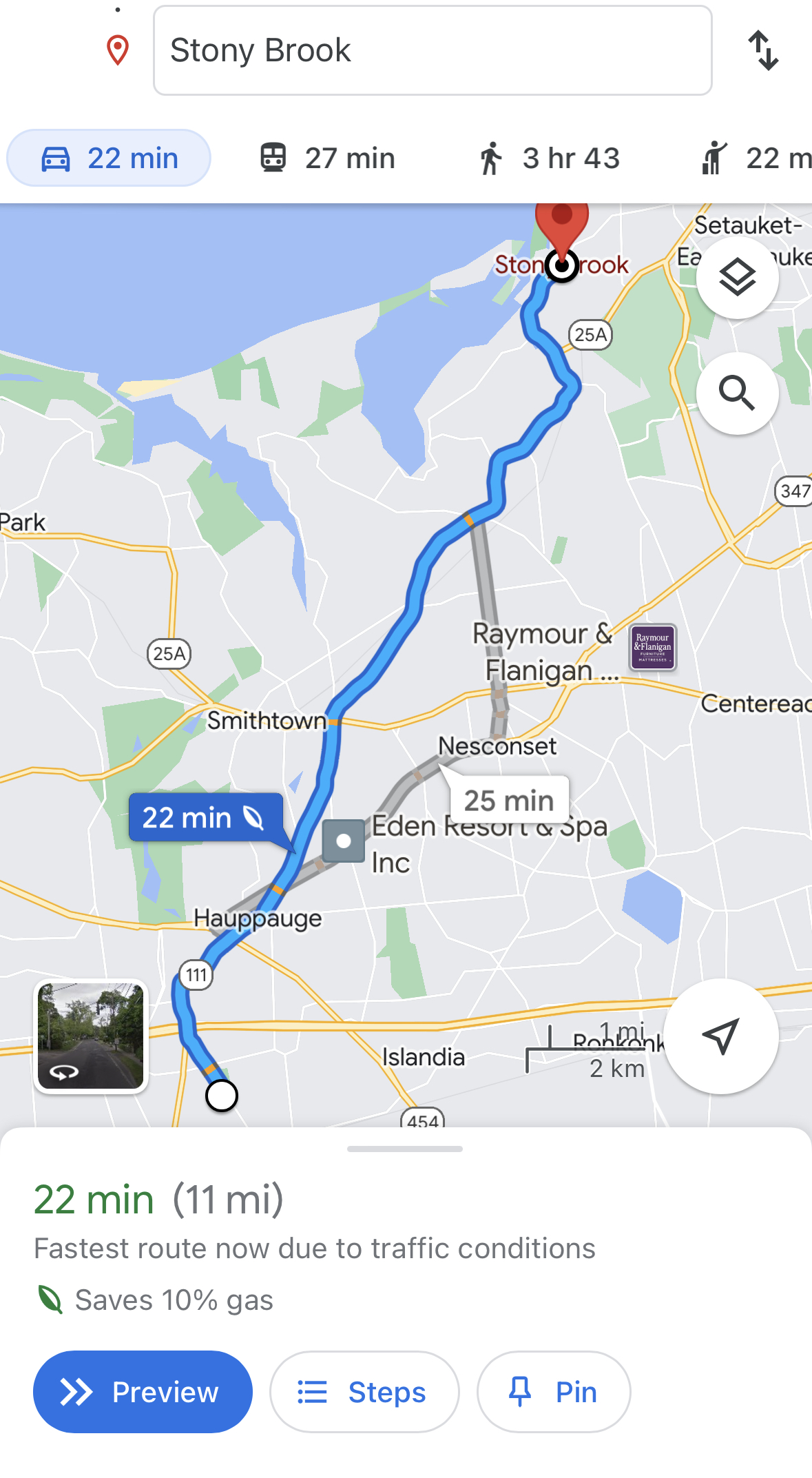Select the alternate 25 min route
Image resolution: width=812 pixels, height=1478 pixels.
pos(509,800)
